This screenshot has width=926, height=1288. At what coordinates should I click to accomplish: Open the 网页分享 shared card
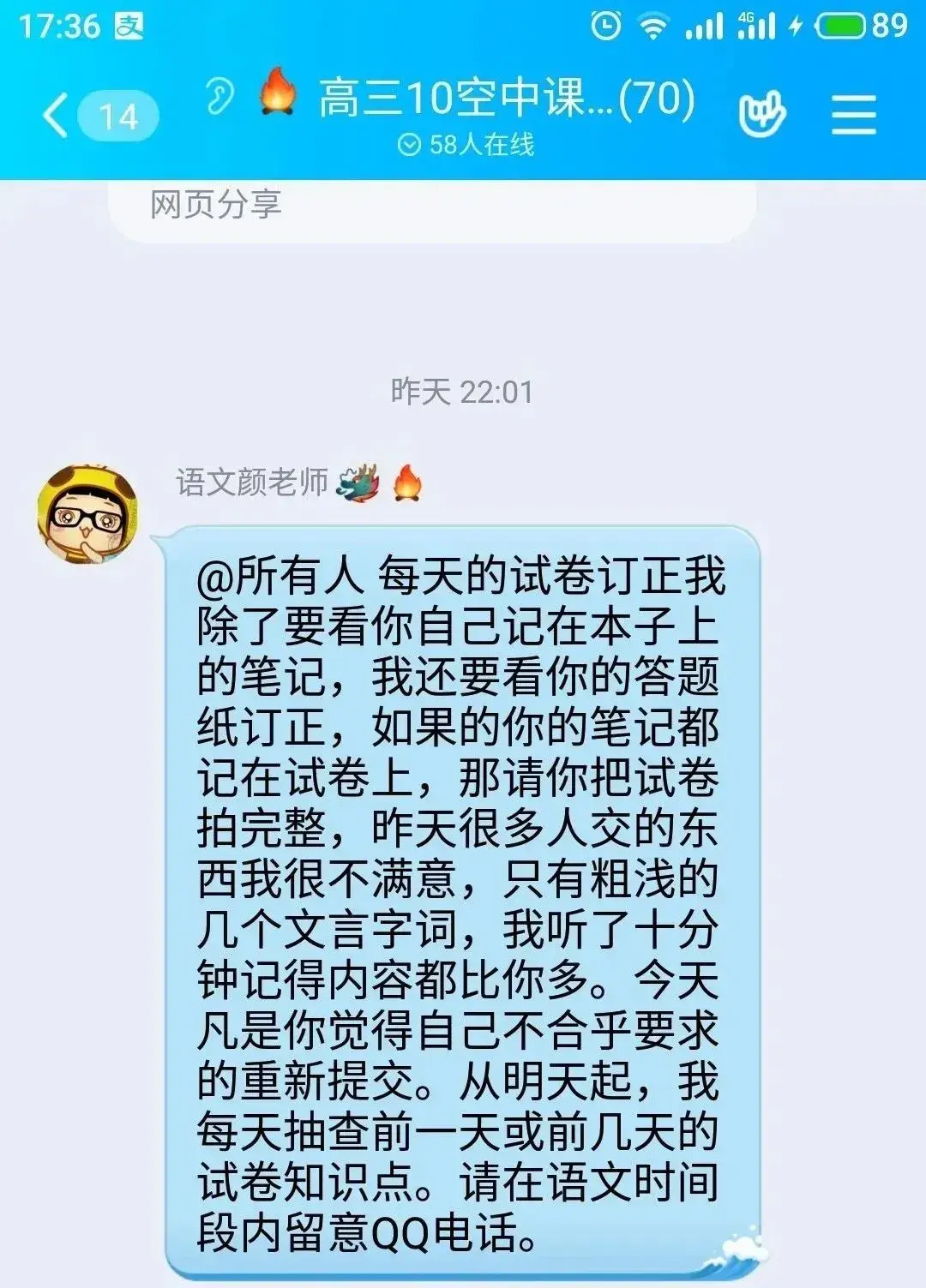[432, 210]
